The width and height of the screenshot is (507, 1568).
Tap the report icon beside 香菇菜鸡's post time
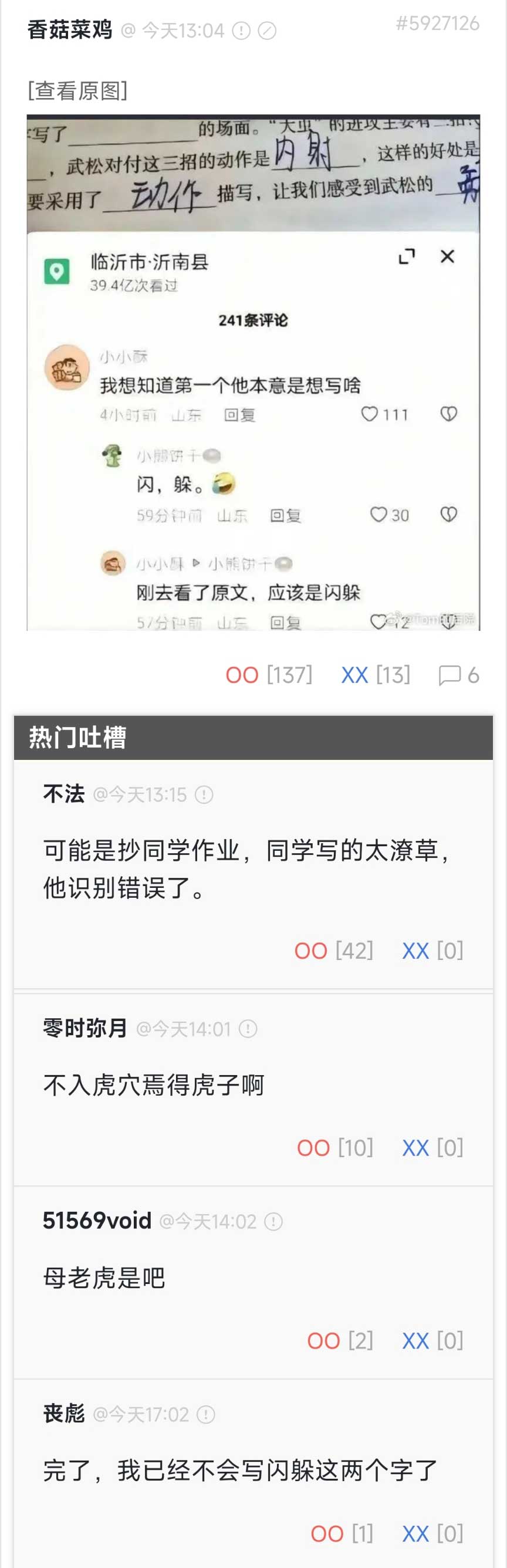(x=242, y=31)
